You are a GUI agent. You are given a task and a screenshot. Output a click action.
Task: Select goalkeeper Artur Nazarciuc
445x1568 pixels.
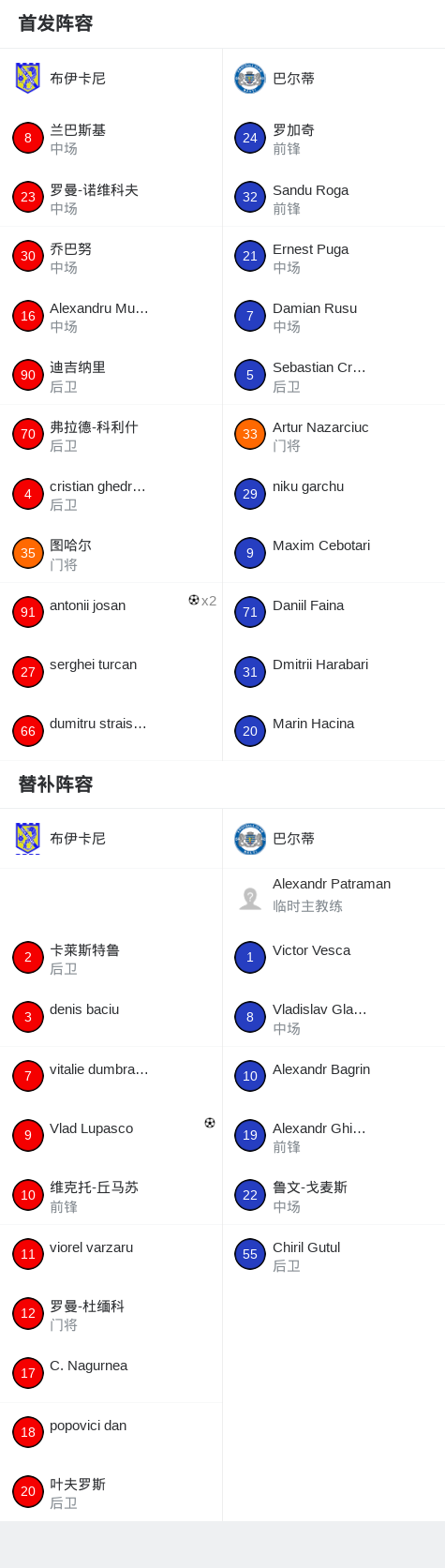[x=334, y=435]
